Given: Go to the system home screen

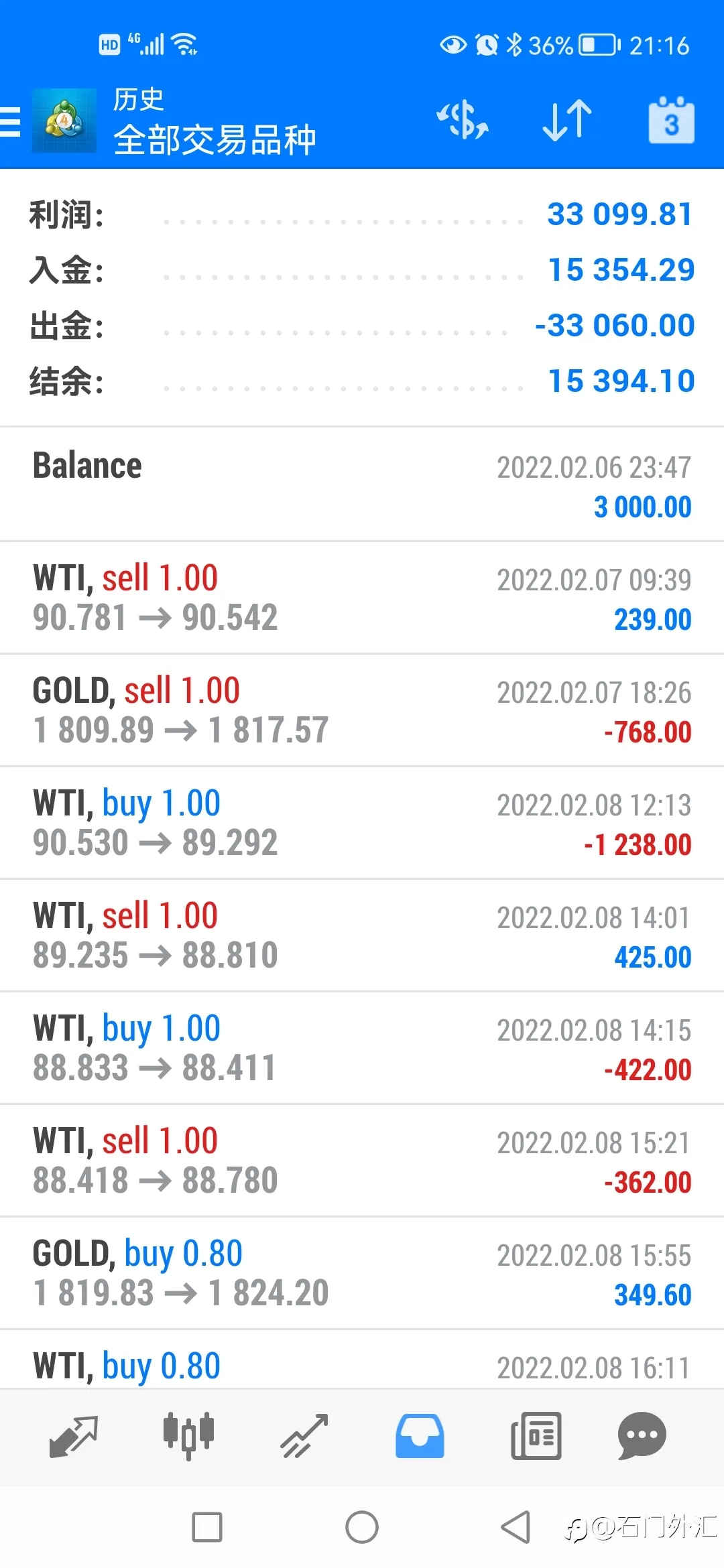Looking at the screenshot, I should point(362,1527).
